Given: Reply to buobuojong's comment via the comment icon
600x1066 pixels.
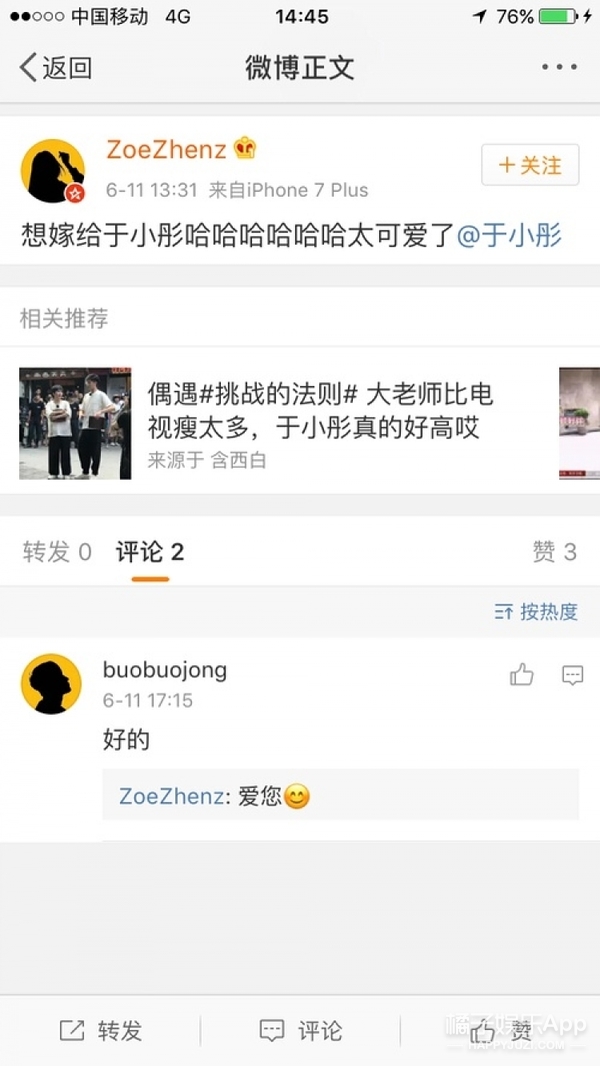Looking at the screenshot, I should [x=572, y=675].
